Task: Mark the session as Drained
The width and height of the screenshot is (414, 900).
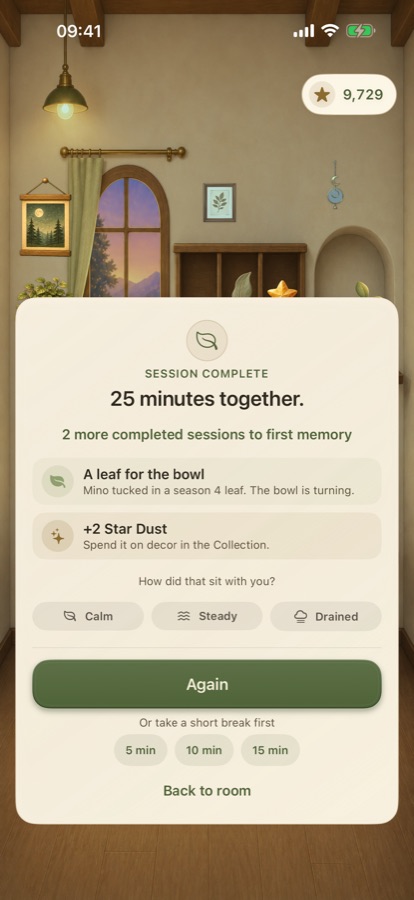Action: click(x=326, y=616)
